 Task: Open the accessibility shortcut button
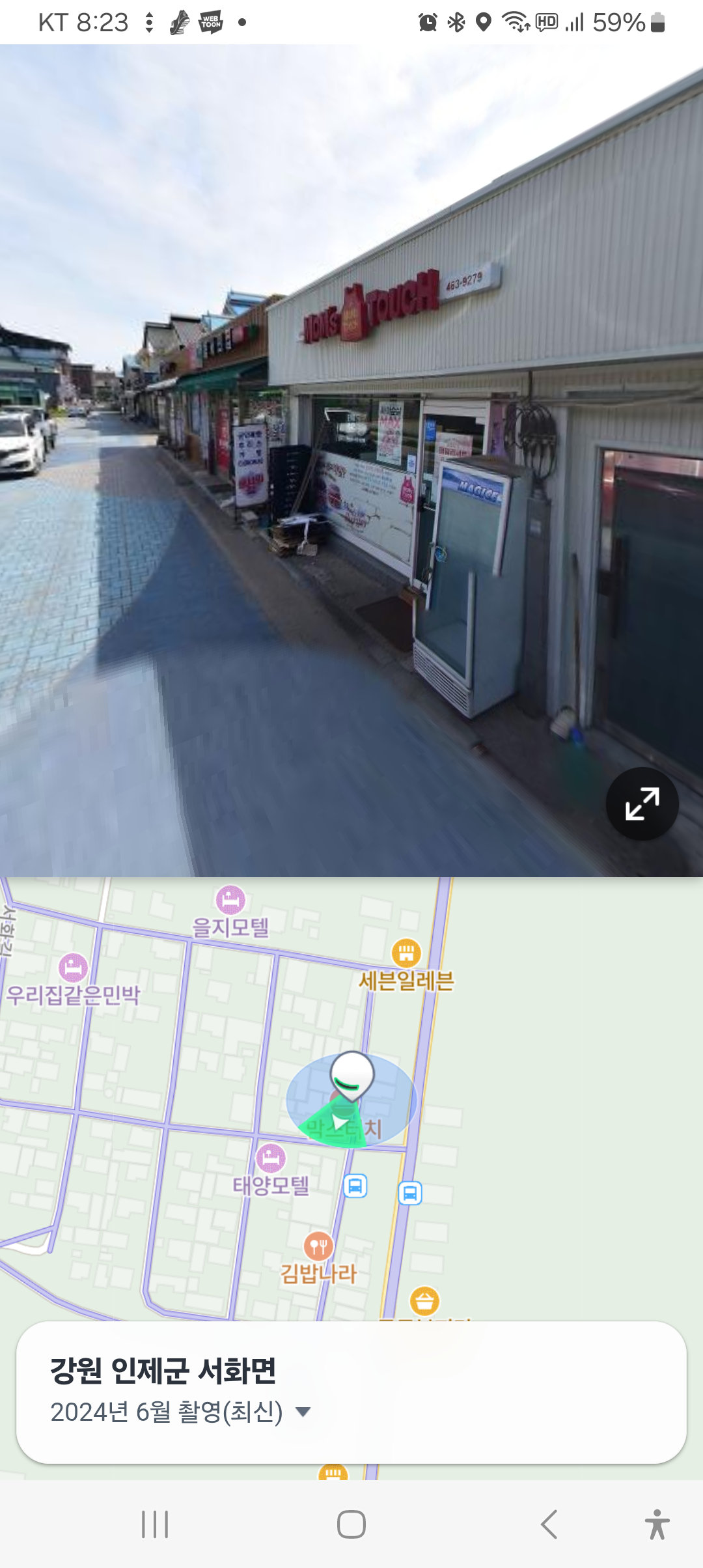(657, 1524)
